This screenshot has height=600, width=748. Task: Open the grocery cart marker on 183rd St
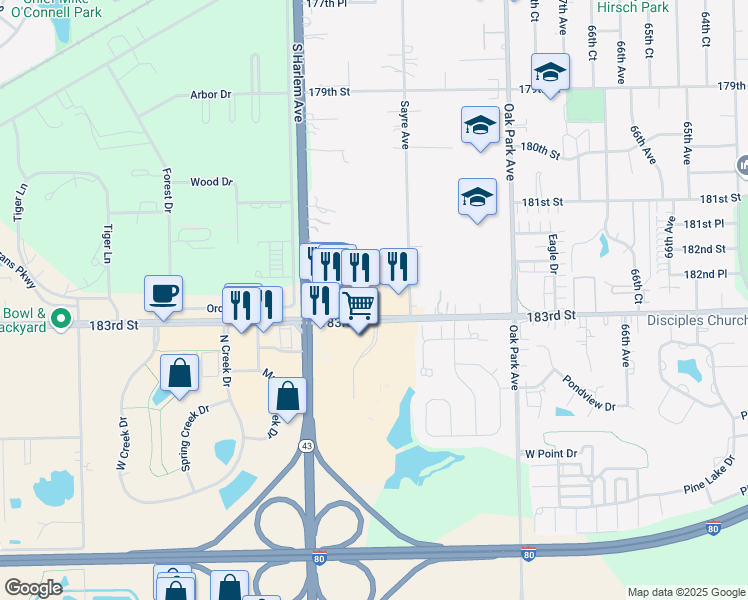359,307
